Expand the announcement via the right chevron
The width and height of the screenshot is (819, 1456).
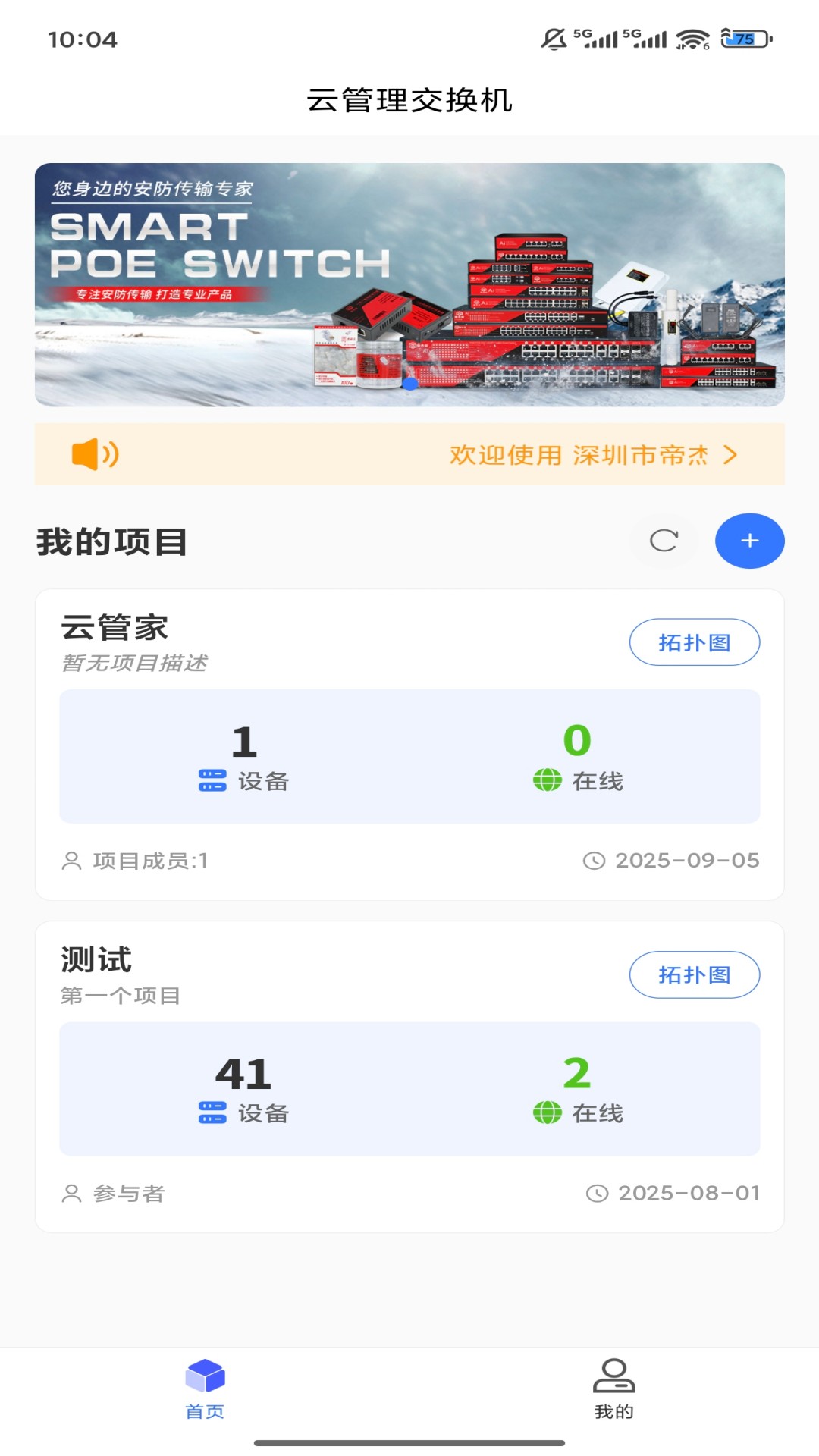click(x=732, y=455)
